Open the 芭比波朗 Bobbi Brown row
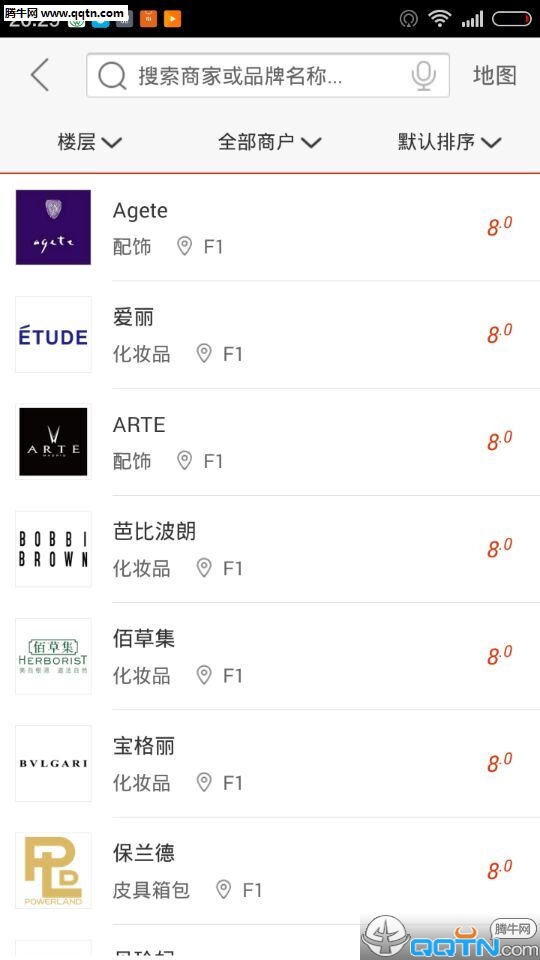This screenshot has width=540, height=960. click(270, 549)
